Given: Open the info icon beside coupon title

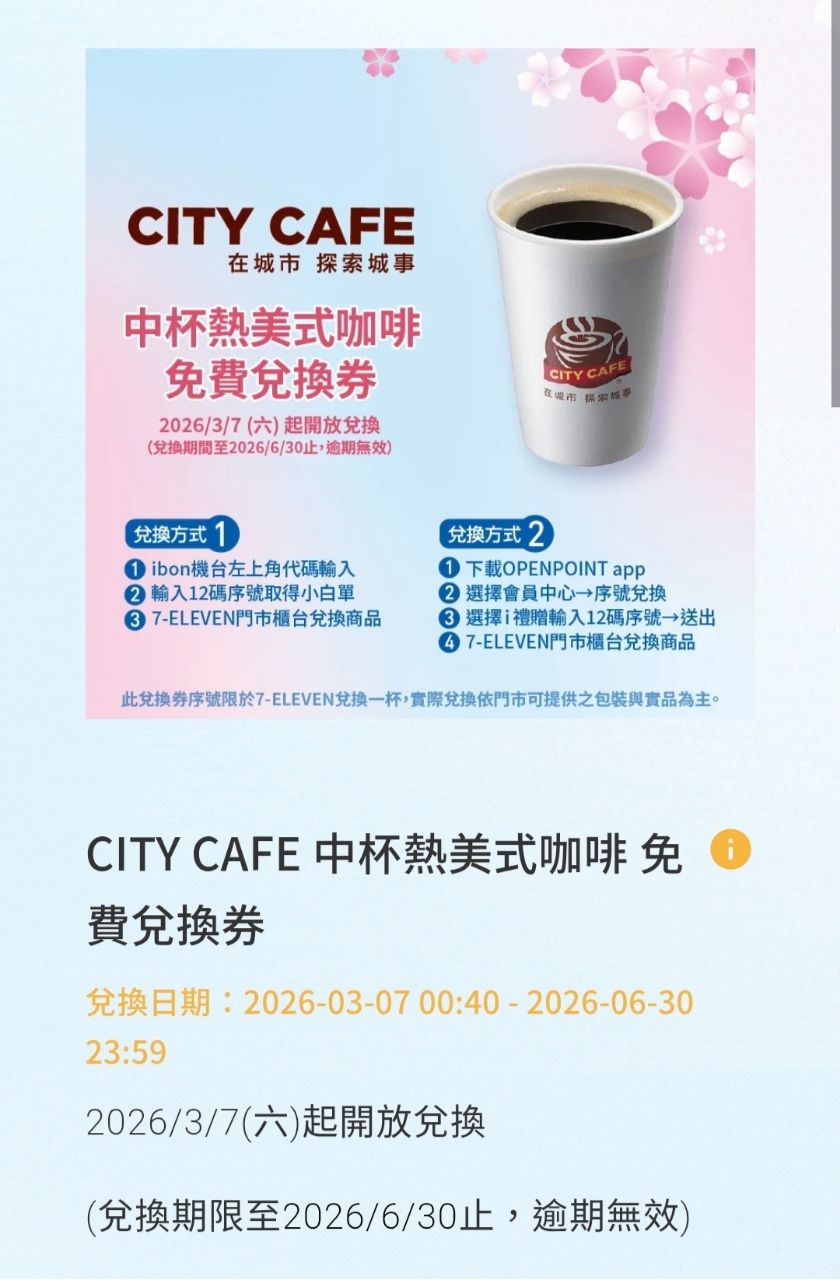Looking at the screenshot, I should (x=730, y=850).
